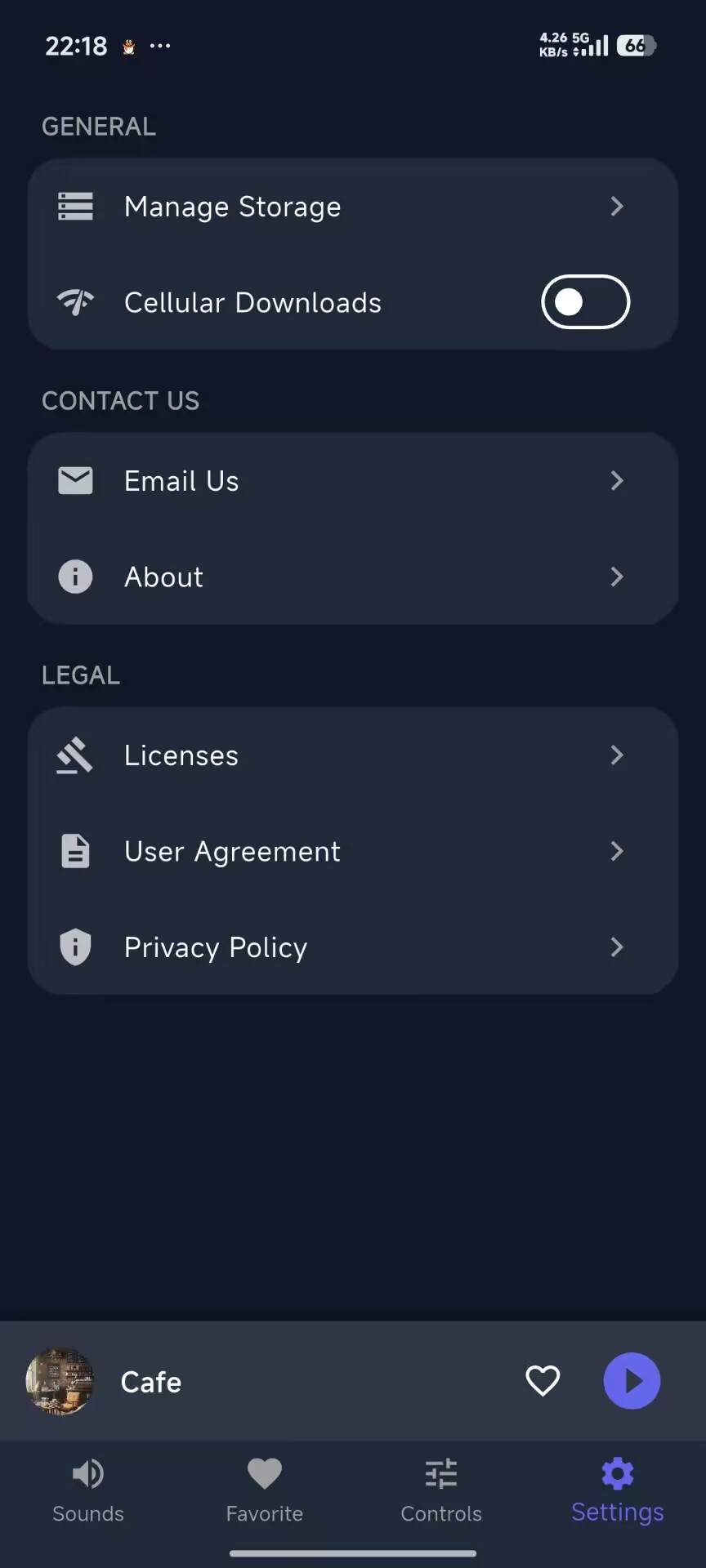Viewport: 706px width, 1568px height.
Task: Open the Licenses row
Action: pyautogui.click(x=352, y=755)
